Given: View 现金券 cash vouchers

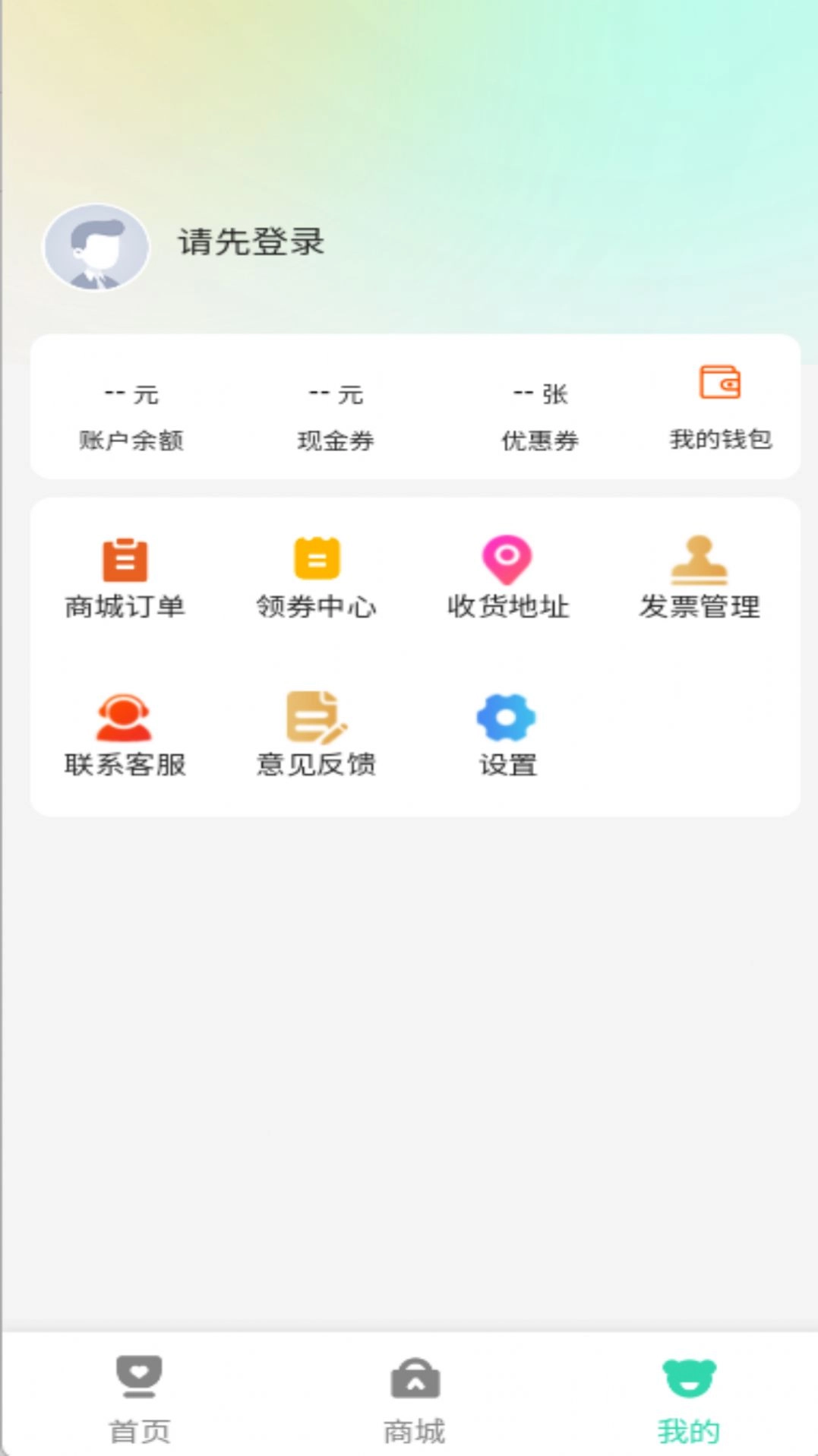Looking at the screenshot, I should (x=336, y=416).
